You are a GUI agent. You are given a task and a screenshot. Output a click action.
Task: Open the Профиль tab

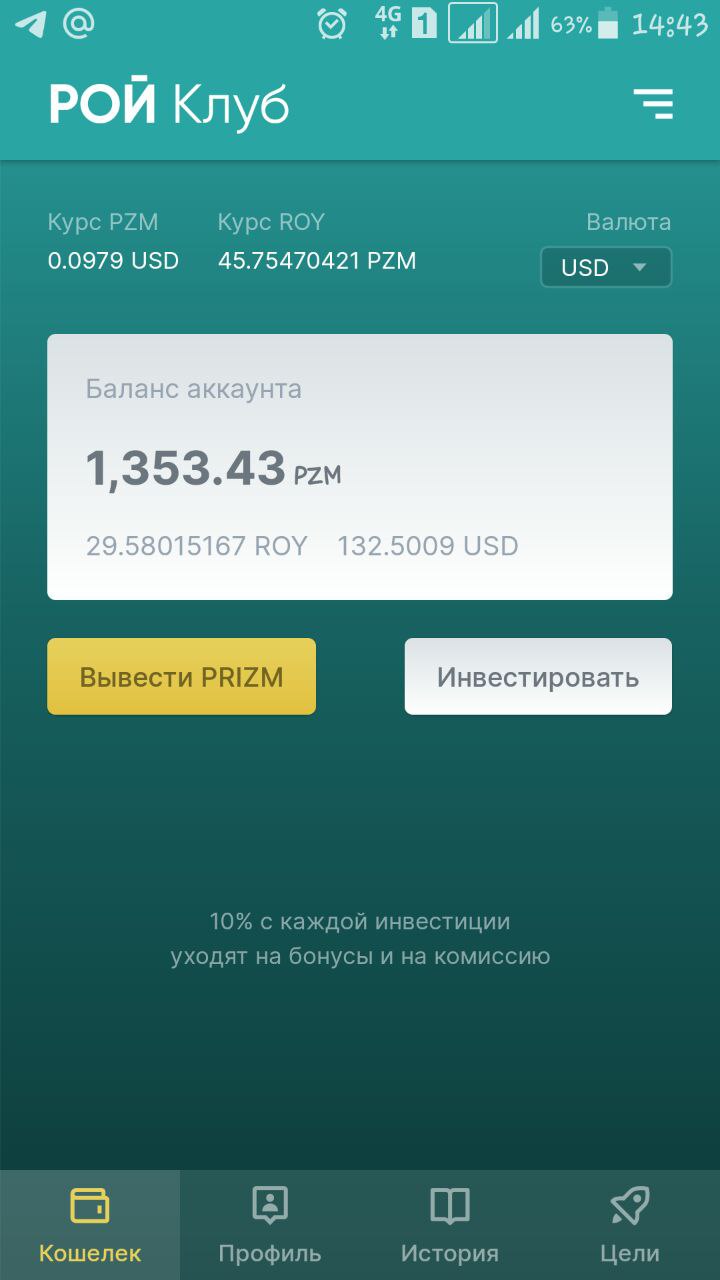[x=270, y=1225]
